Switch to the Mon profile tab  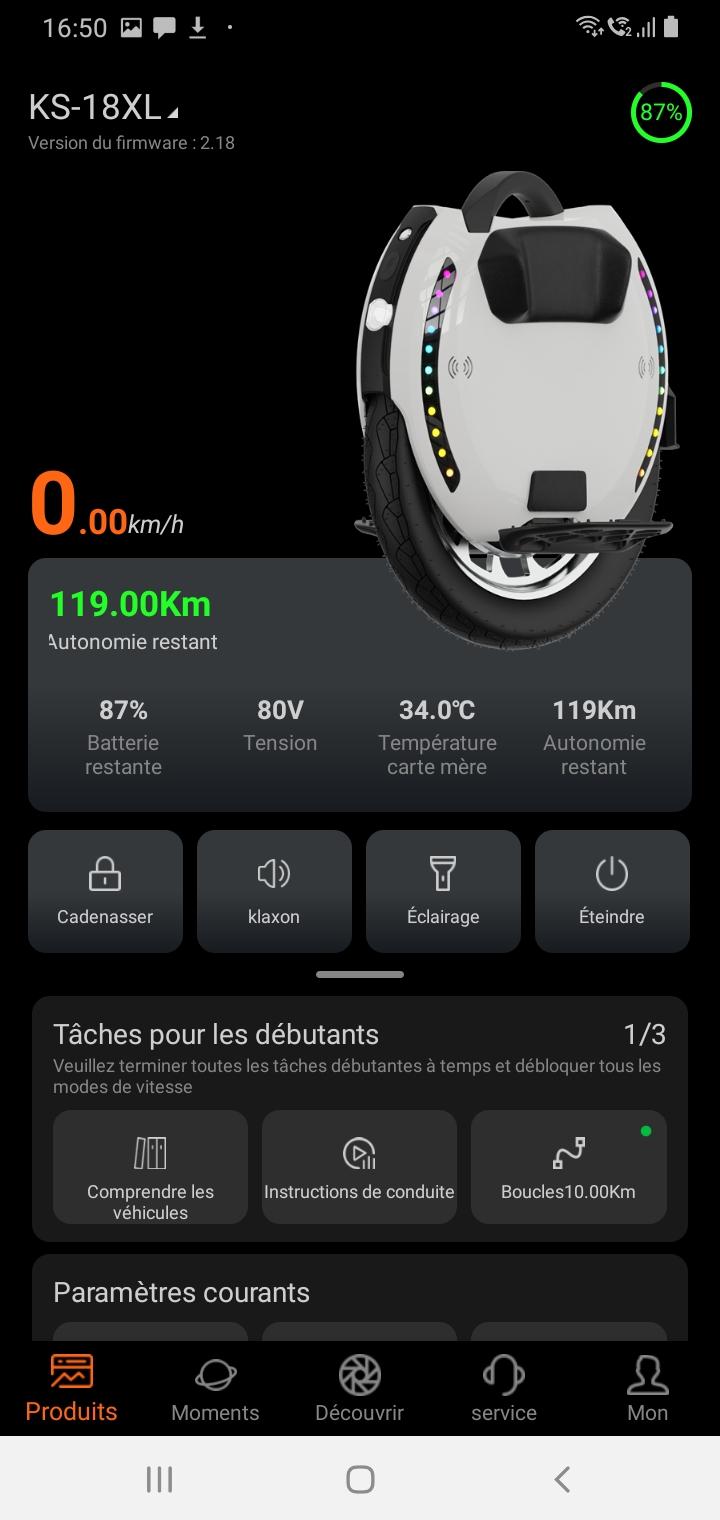[x=647, y=1389]
